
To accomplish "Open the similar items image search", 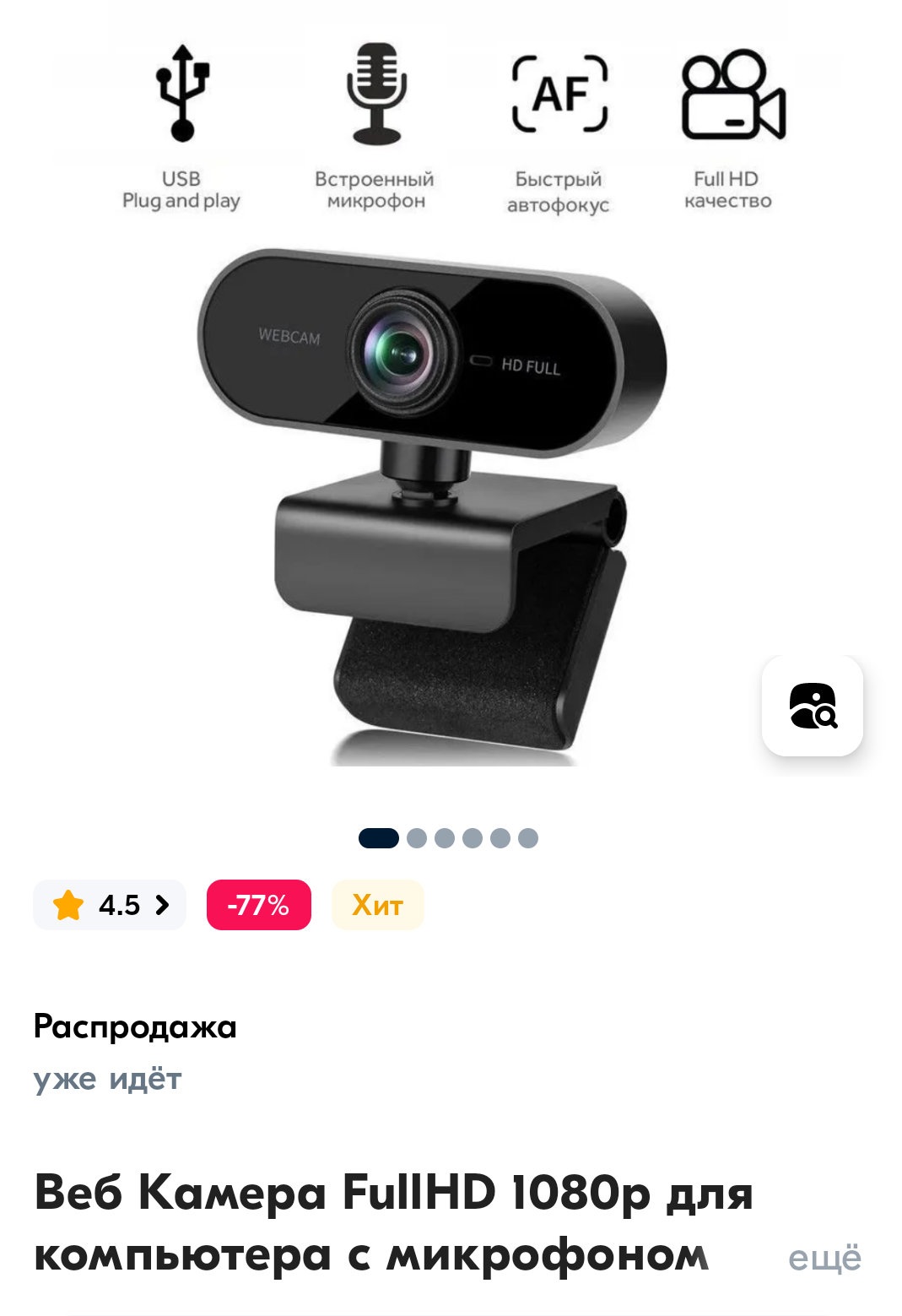I will 812,706.
